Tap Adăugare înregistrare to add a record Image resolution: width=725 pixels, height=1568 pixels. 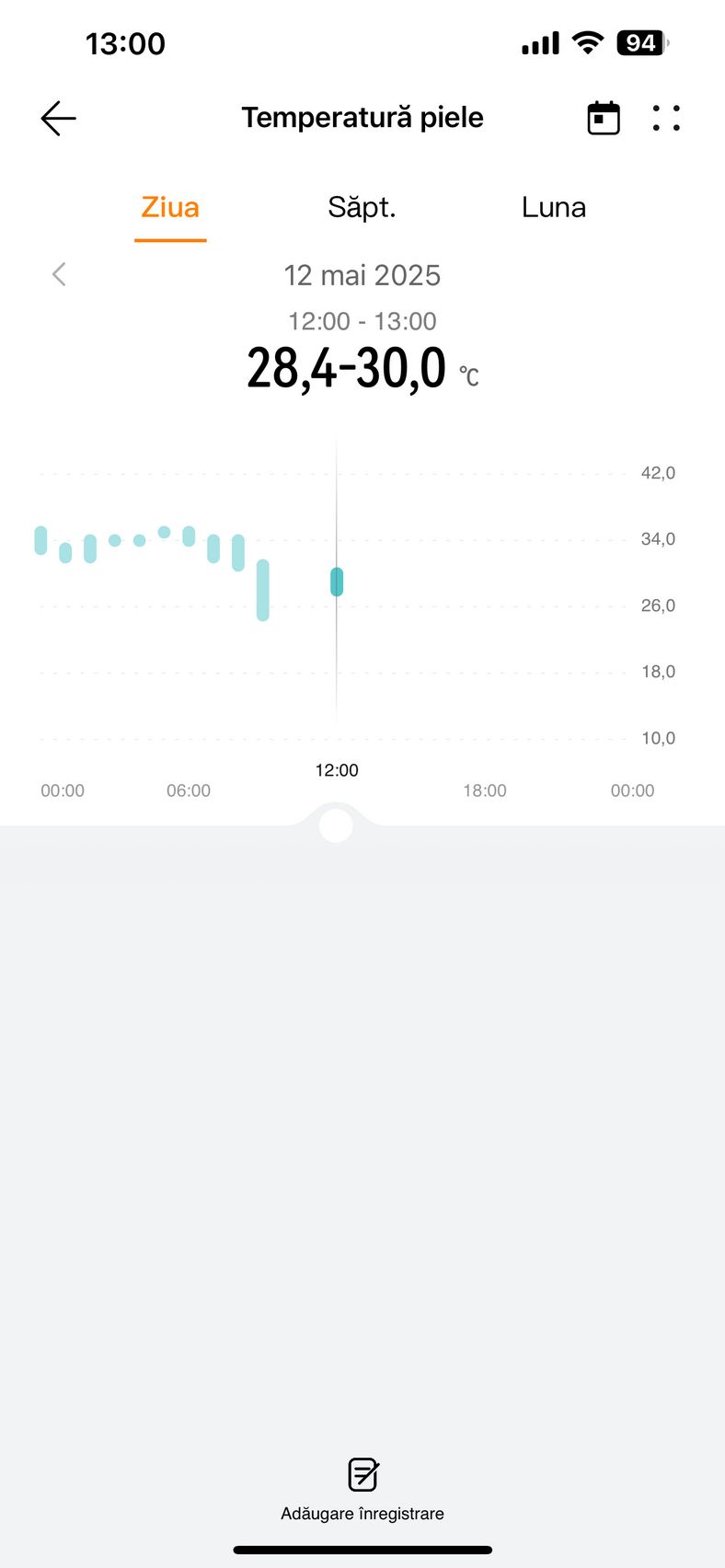click(362, 1490)
